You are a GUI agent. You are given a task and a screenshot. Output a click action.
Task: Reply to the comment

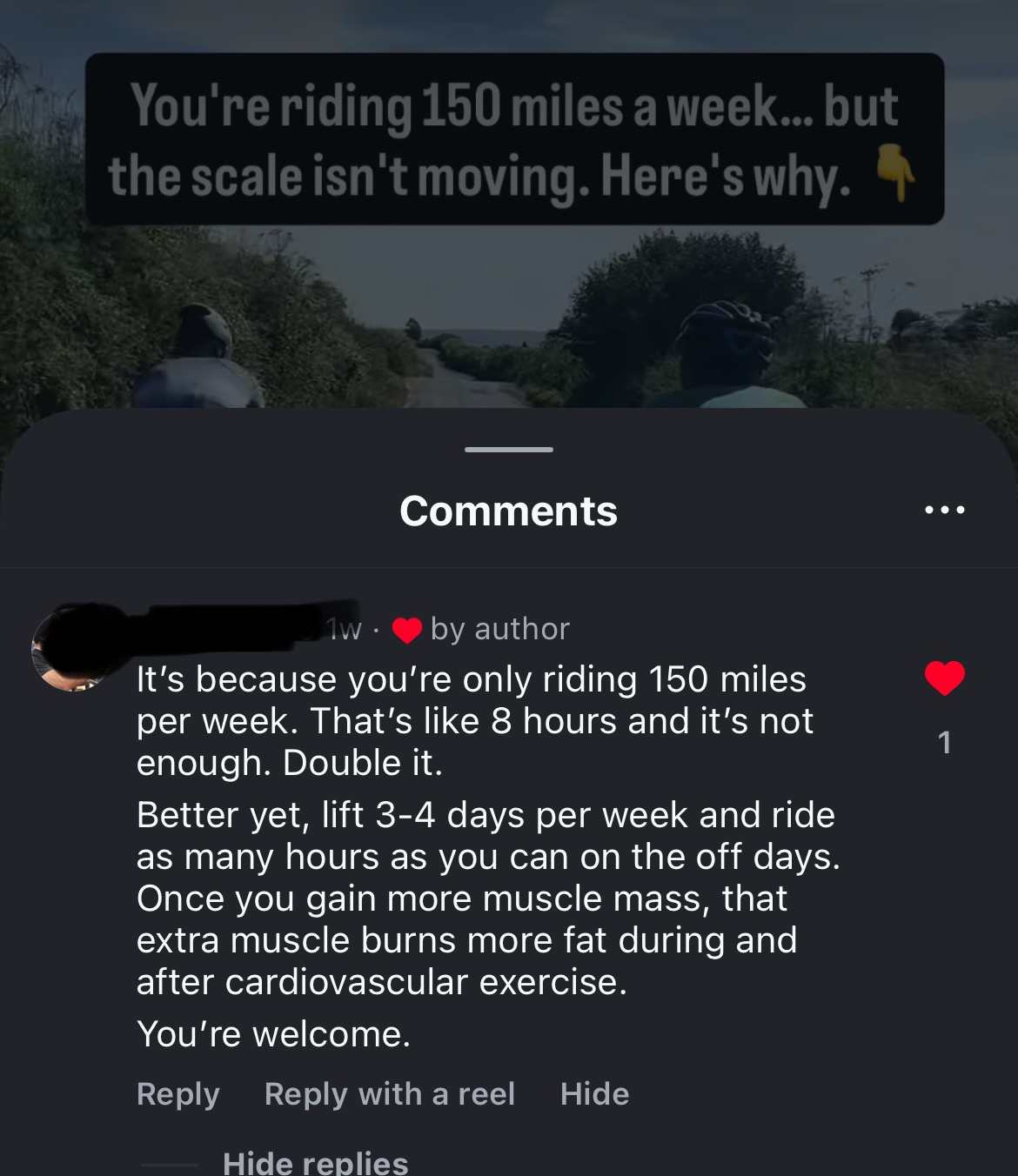click(178, 1093)
